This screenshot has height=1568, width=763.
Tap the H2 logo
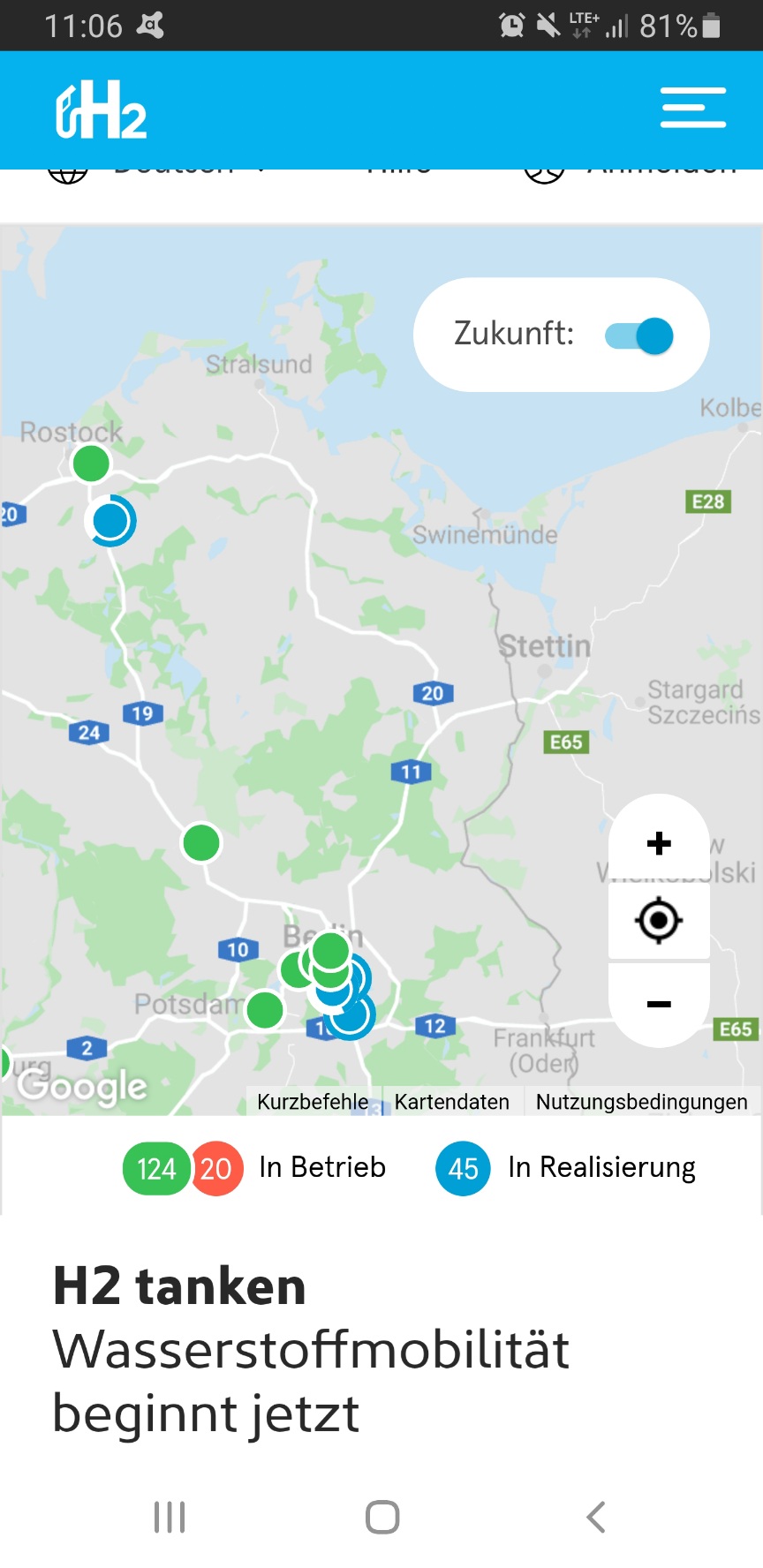102,111
